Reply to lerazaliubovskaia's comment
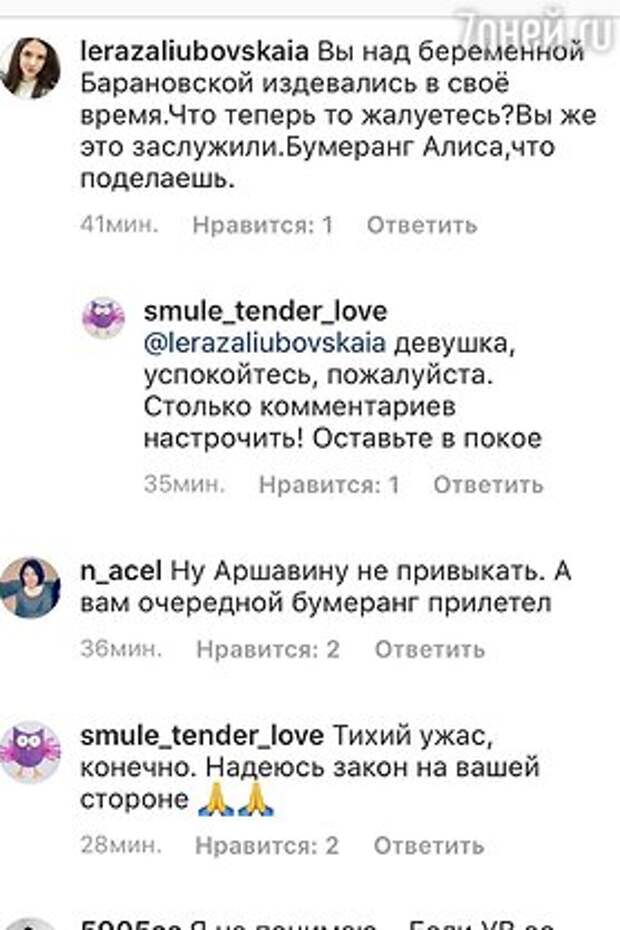This screenshot has width=620, height=930. point(421,225)
